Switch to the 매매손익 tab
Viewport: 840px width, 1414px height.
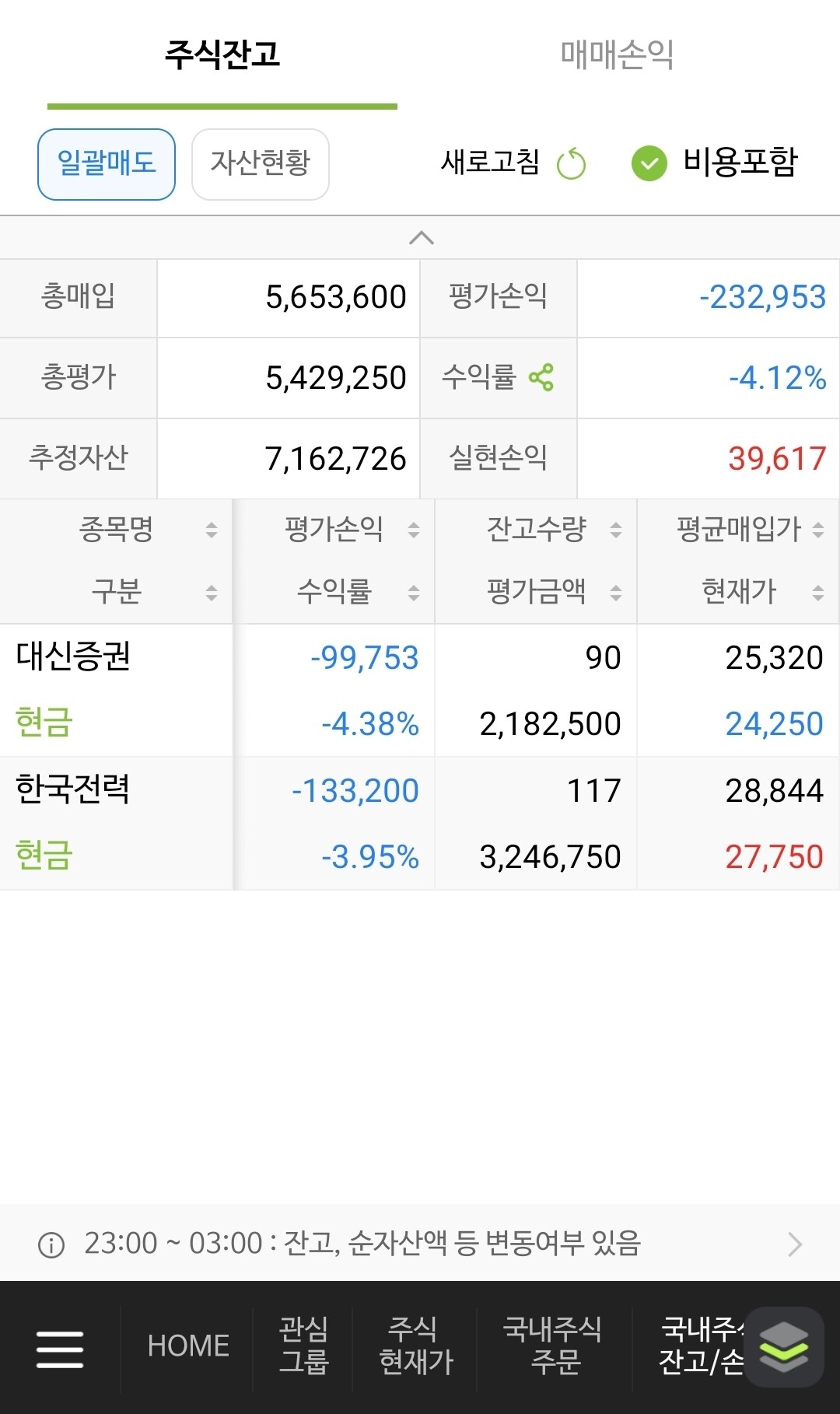(x=617, y=54)
